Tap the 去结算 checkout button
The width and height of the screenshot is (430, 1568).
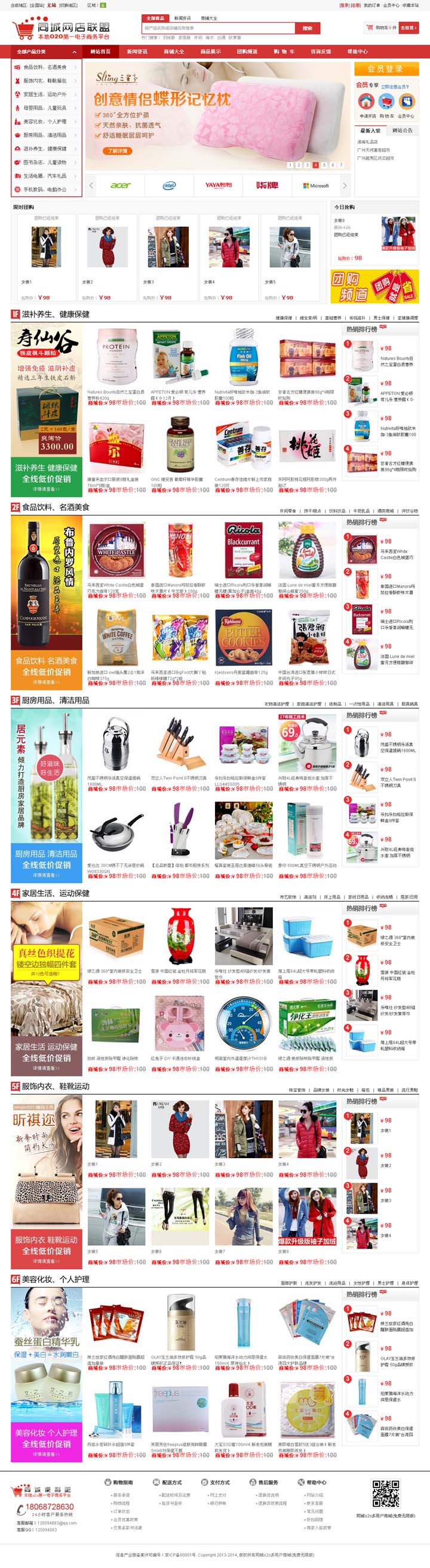point(408,27)
